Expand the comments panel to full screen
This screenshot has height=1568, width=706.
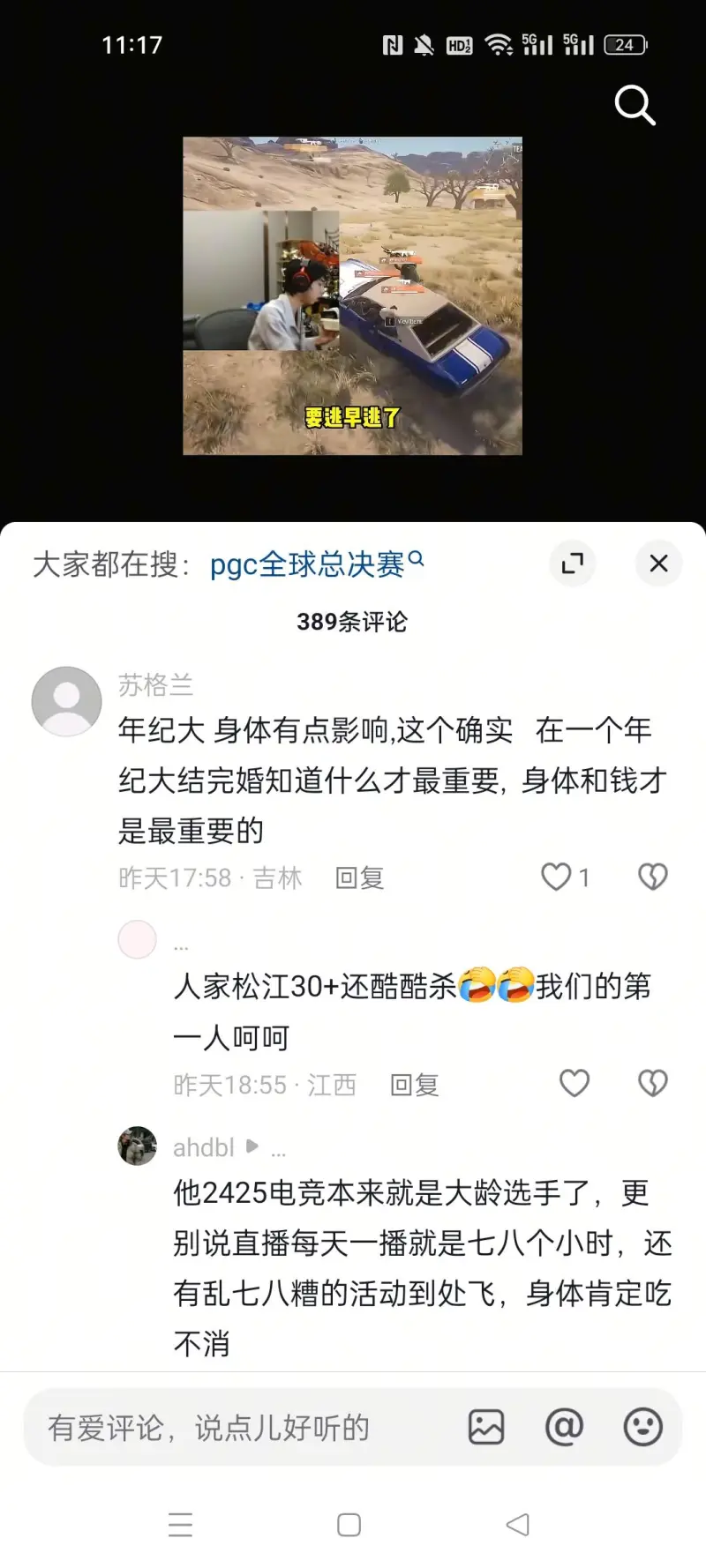573,564
